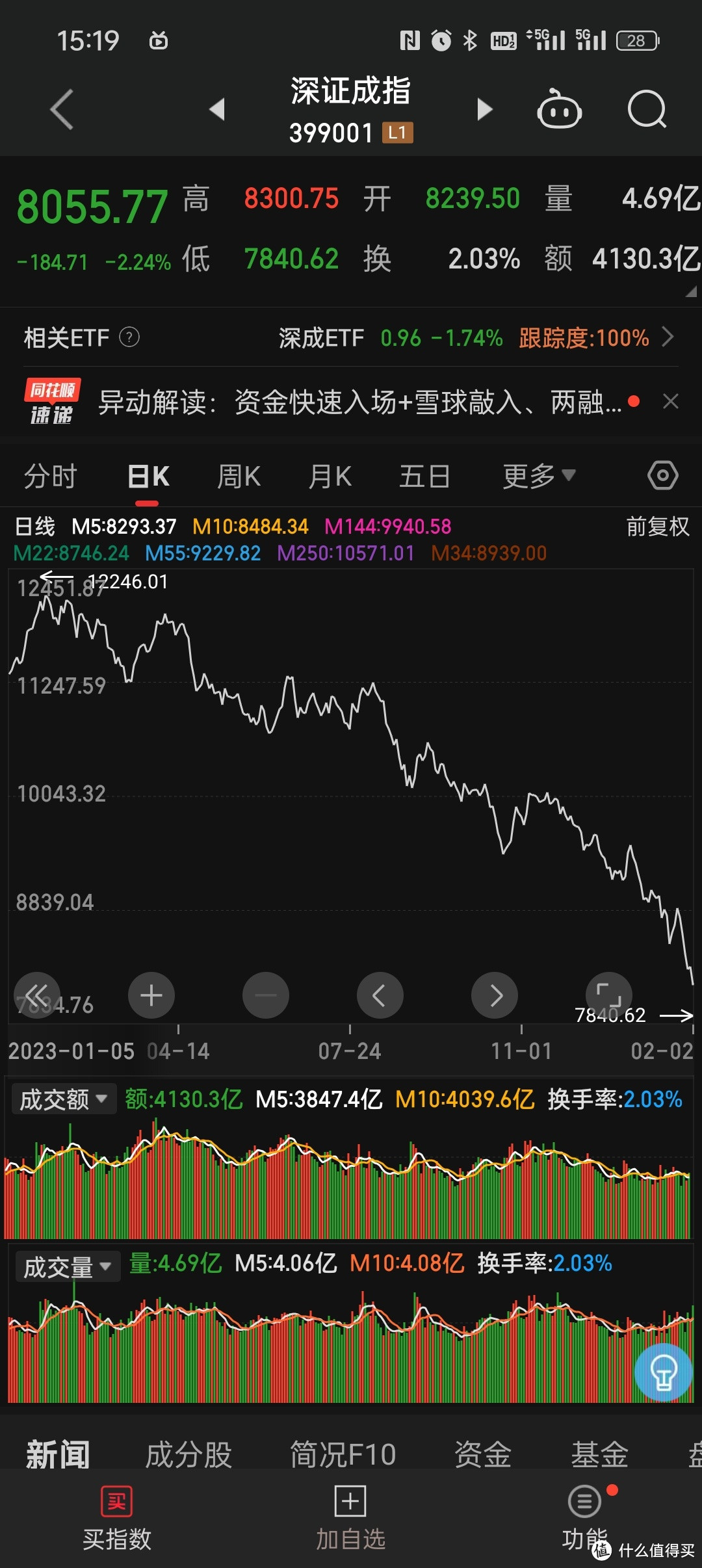Open the search magnifier

pos(647,111)
